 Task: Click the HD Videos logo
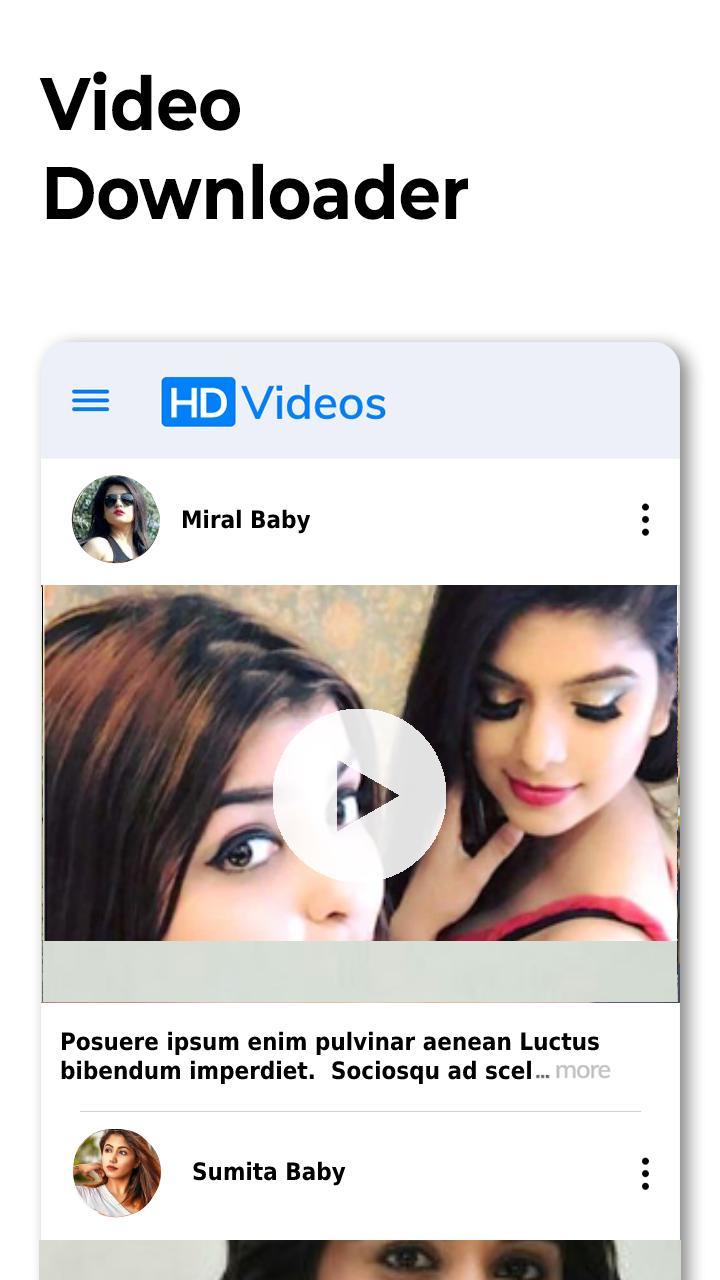click(x=275, y=401)
